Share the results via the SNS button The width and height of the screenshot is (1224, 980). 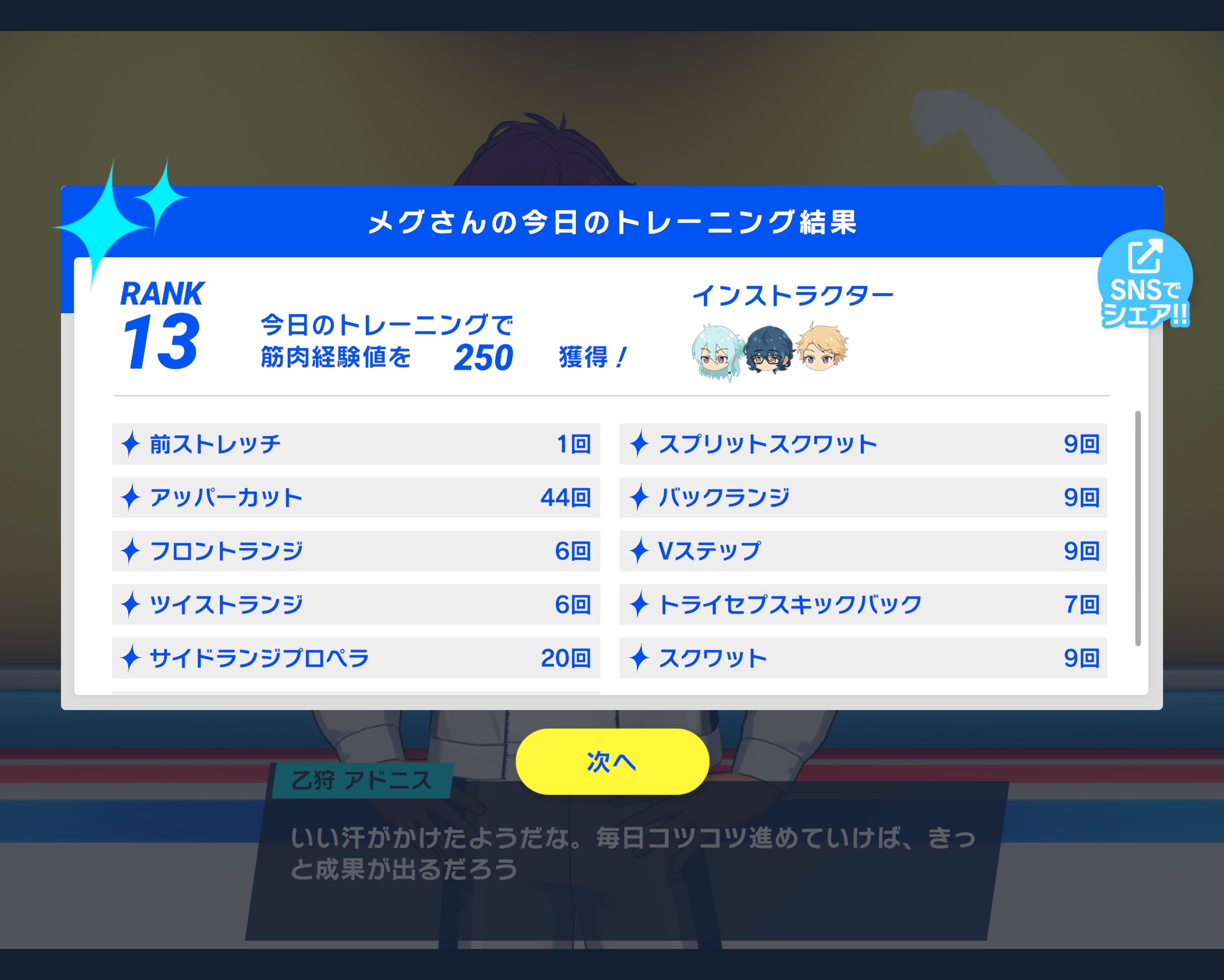[1145, 279]
